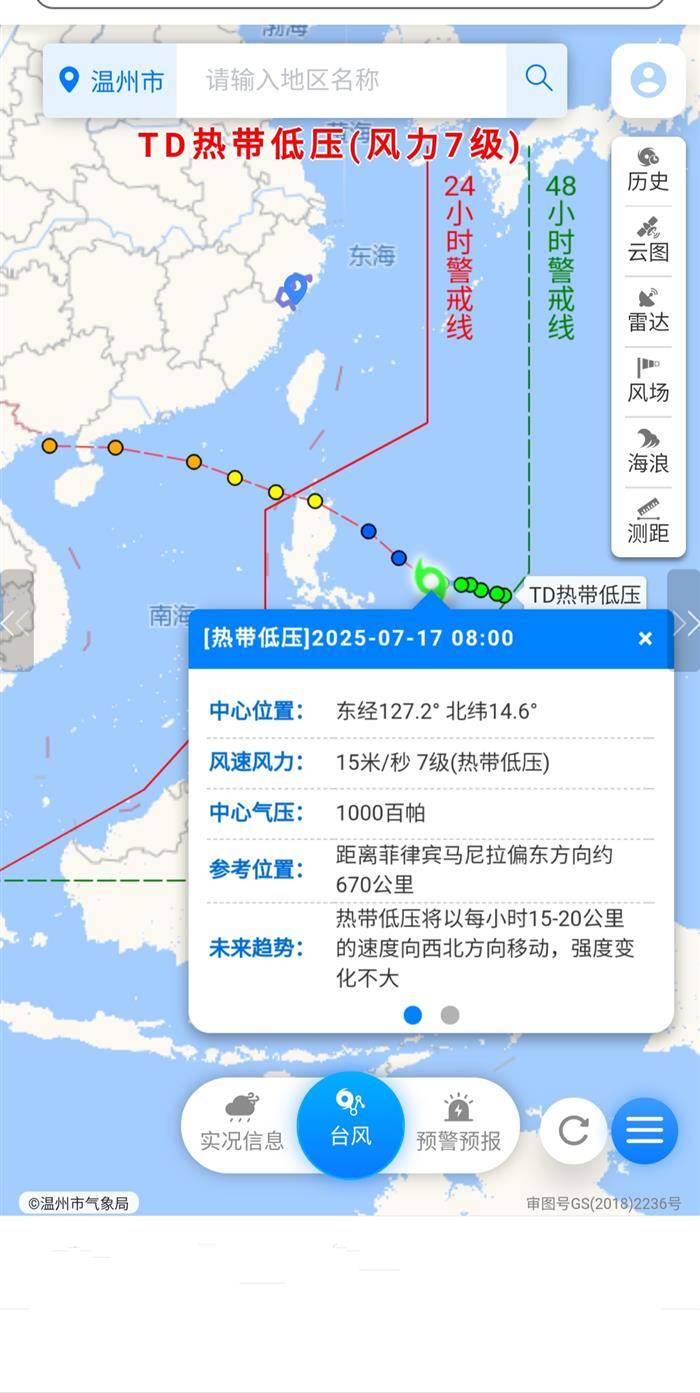Image resolution: width=700 pixels, height=1393 pixels.
Task: Select the 测距 distance measuring tool
Action: click(x=648, y=521)
